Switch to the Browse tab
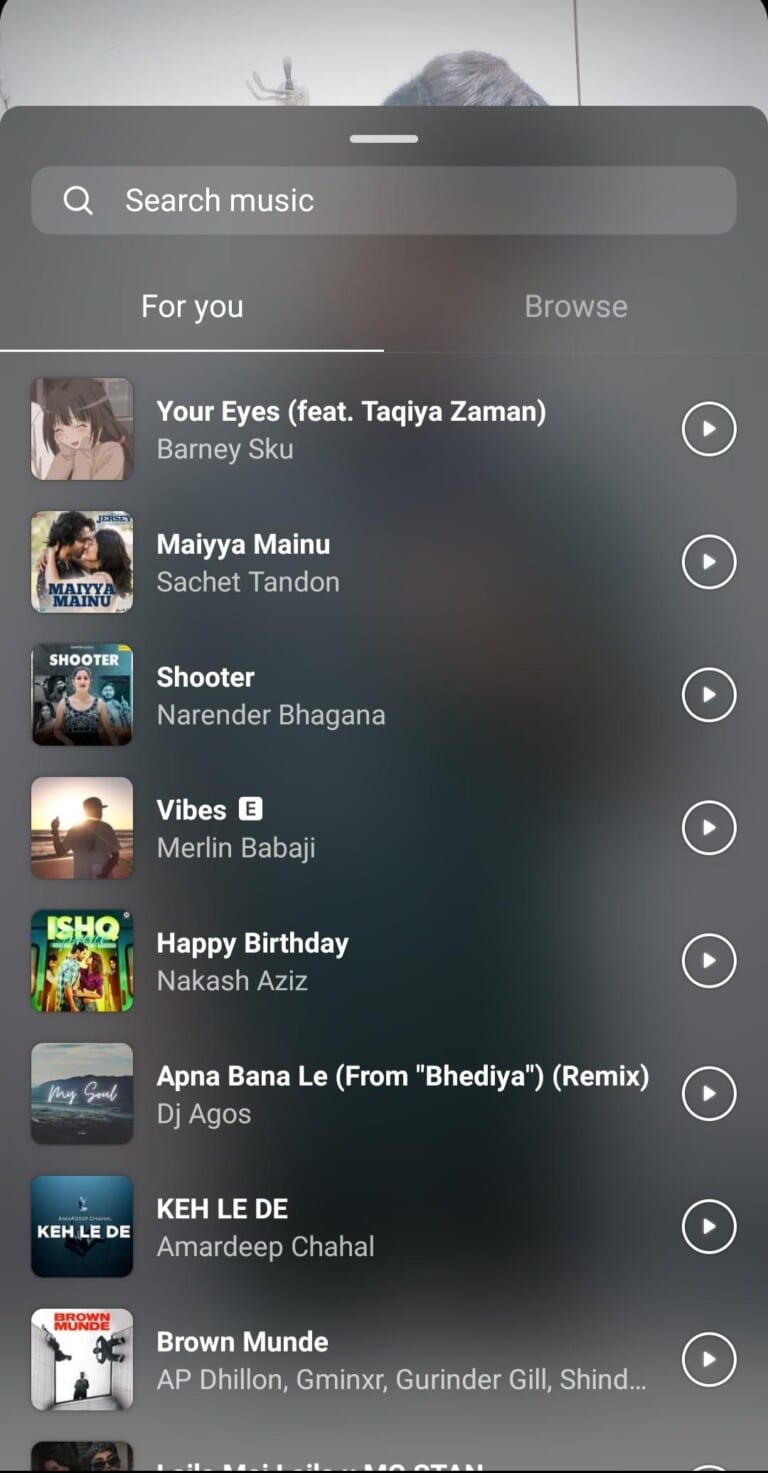 coord(575,306)
